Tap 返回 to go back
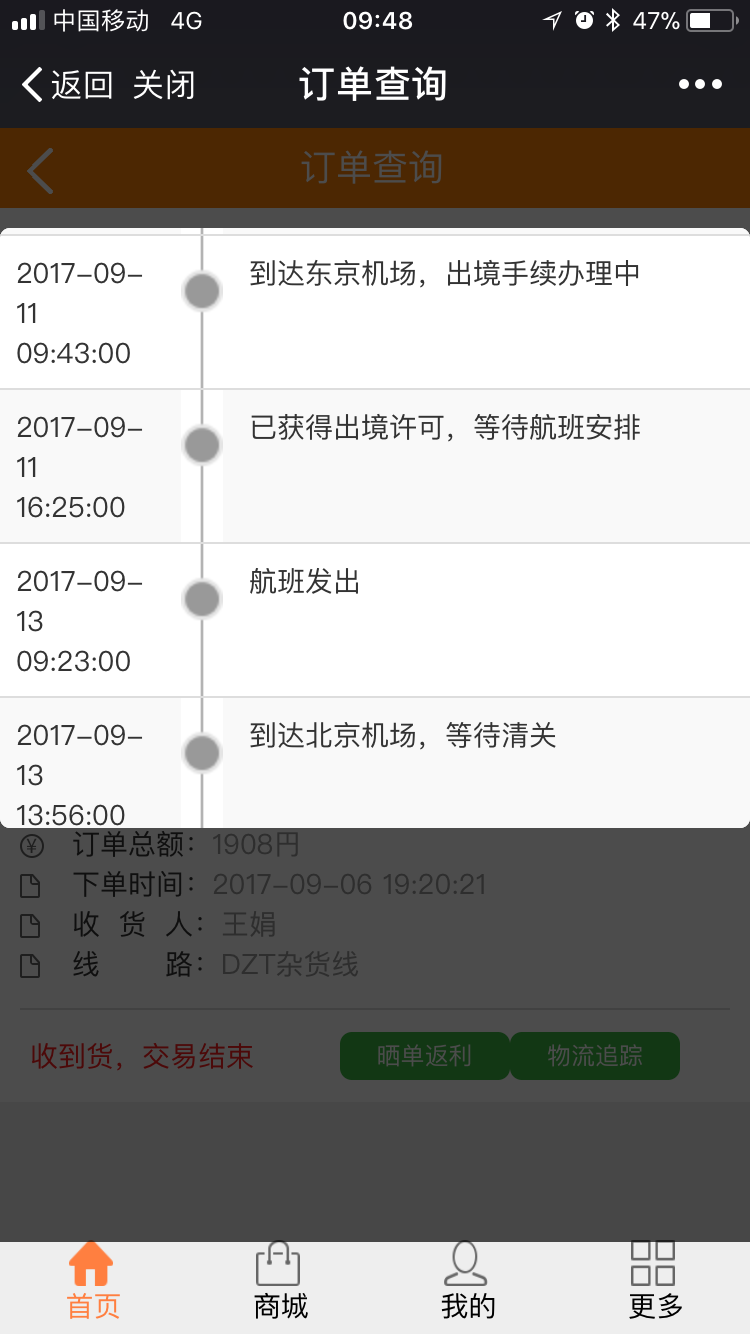The height and width of the screenshot is (1334, 750). (67, 85)
